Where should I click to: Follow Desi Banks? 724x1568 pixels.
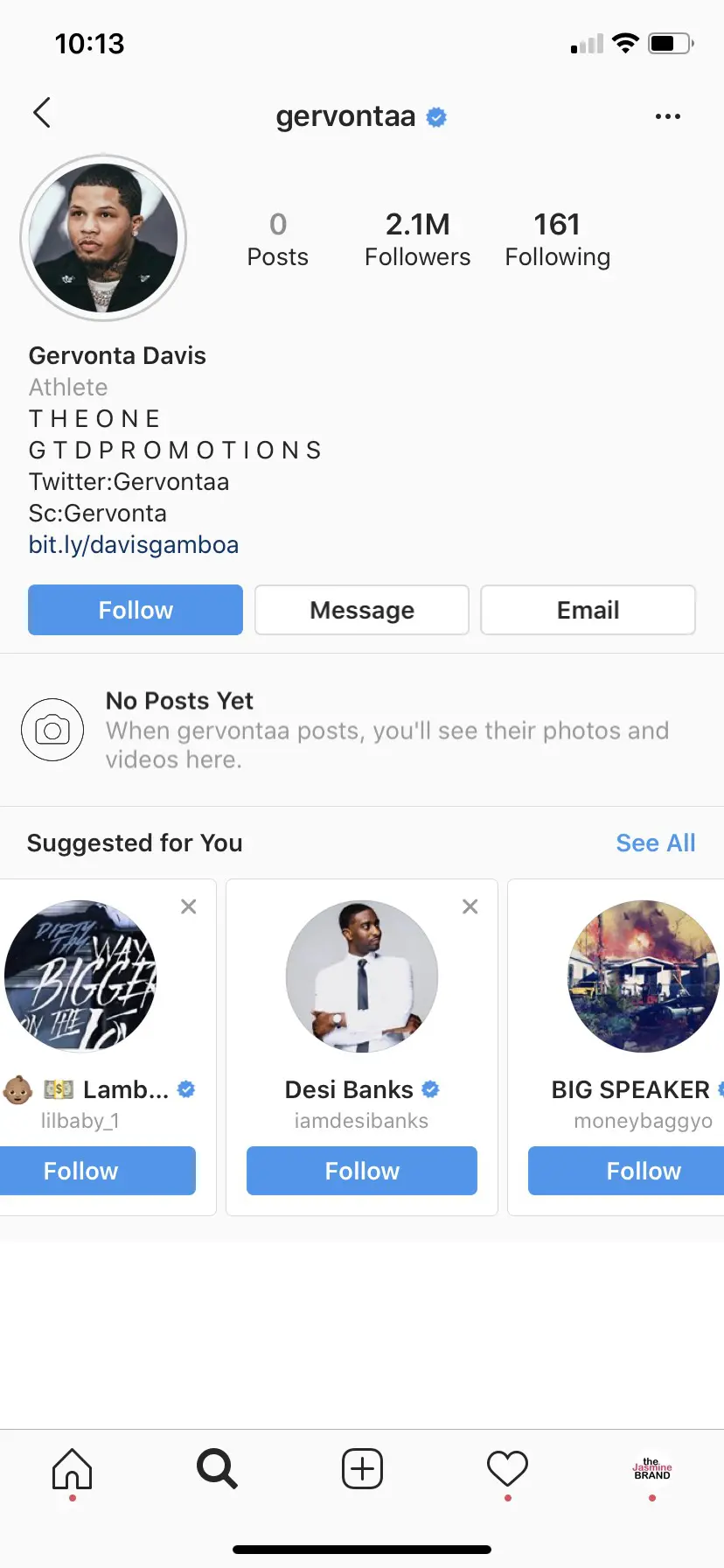(x=362, y=1171)
